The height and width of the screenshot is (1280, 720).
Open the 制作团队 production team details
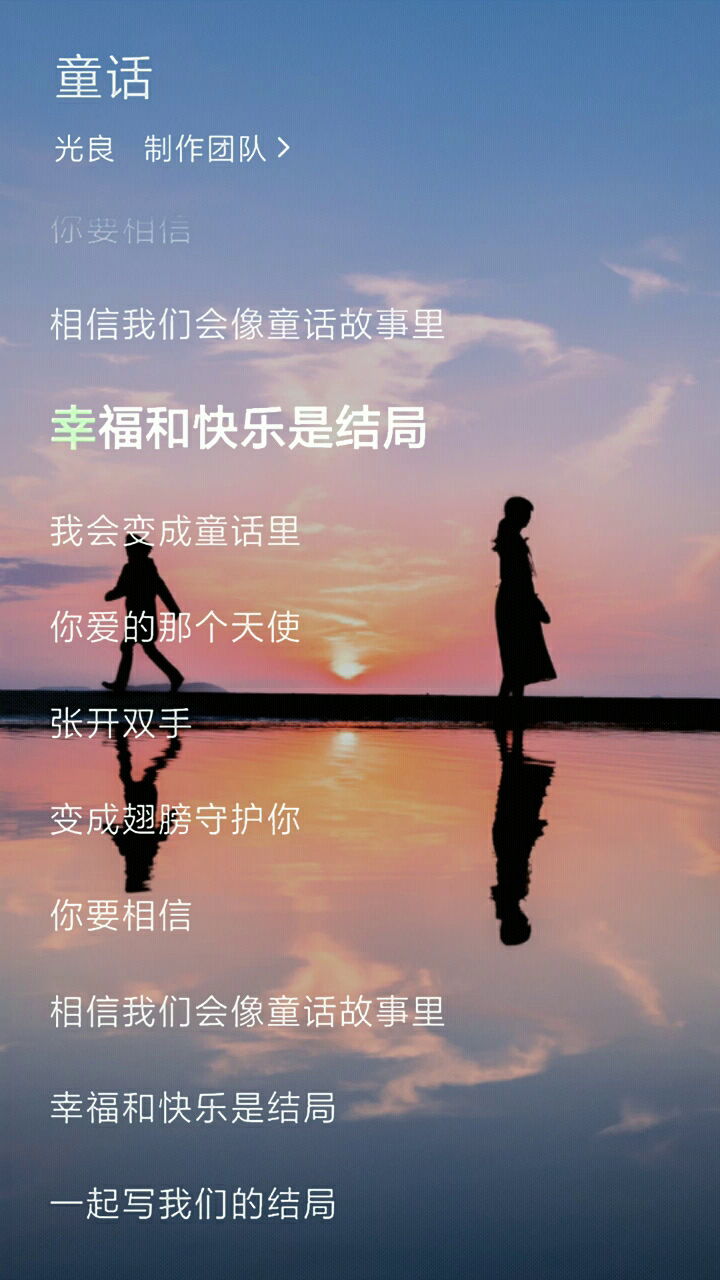216,149
